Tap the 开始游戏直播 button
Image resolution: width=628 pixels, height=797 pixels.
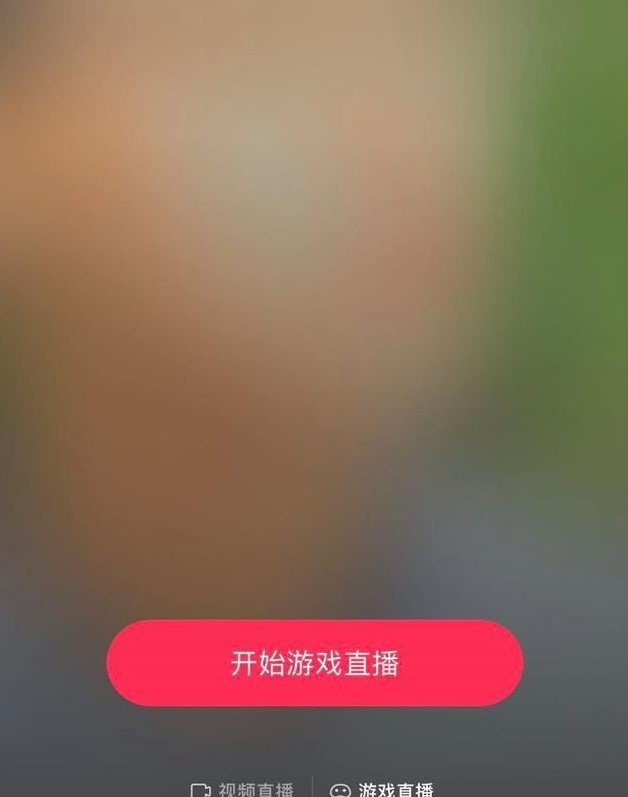coord(314,663)
